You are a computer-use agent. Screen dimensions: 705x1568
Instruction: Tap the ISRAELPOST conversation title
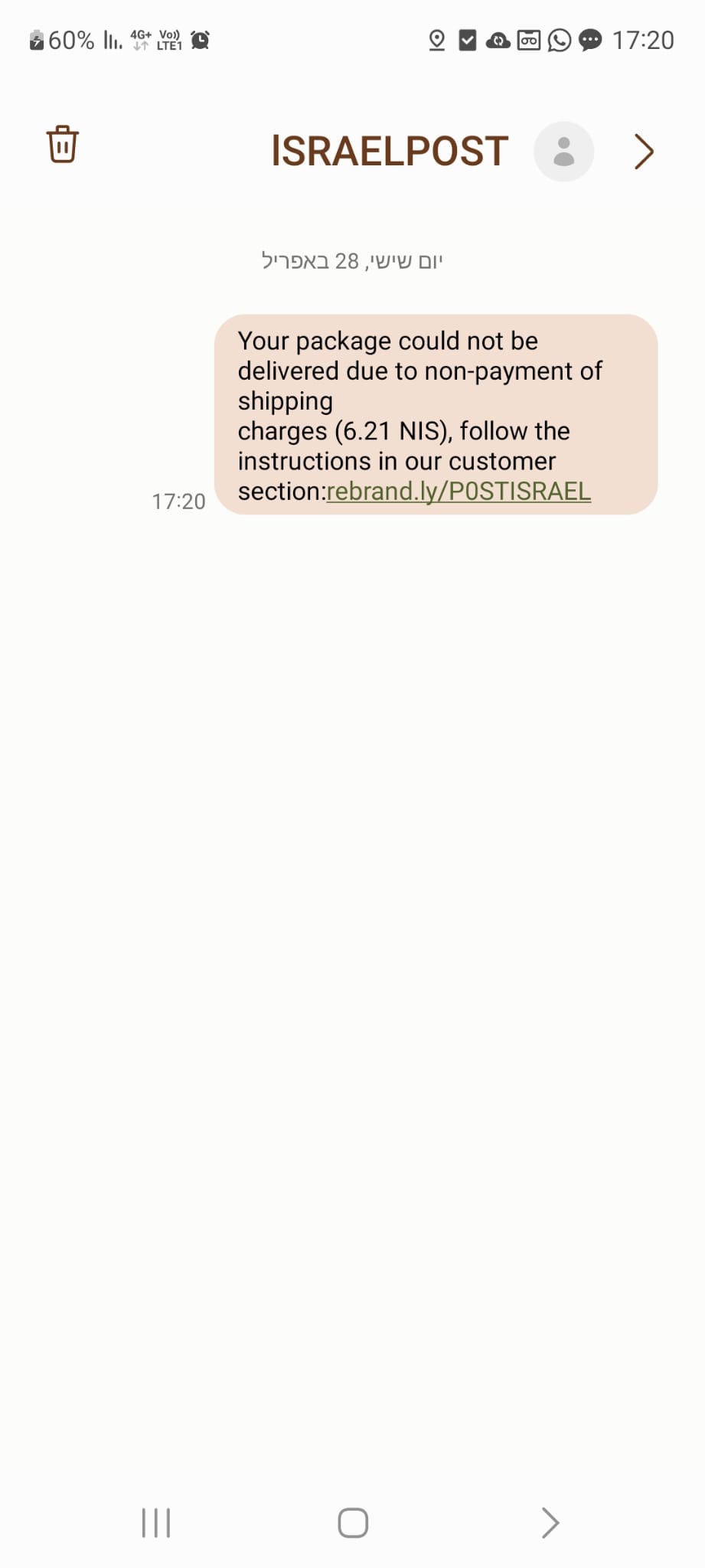(389, 150)
